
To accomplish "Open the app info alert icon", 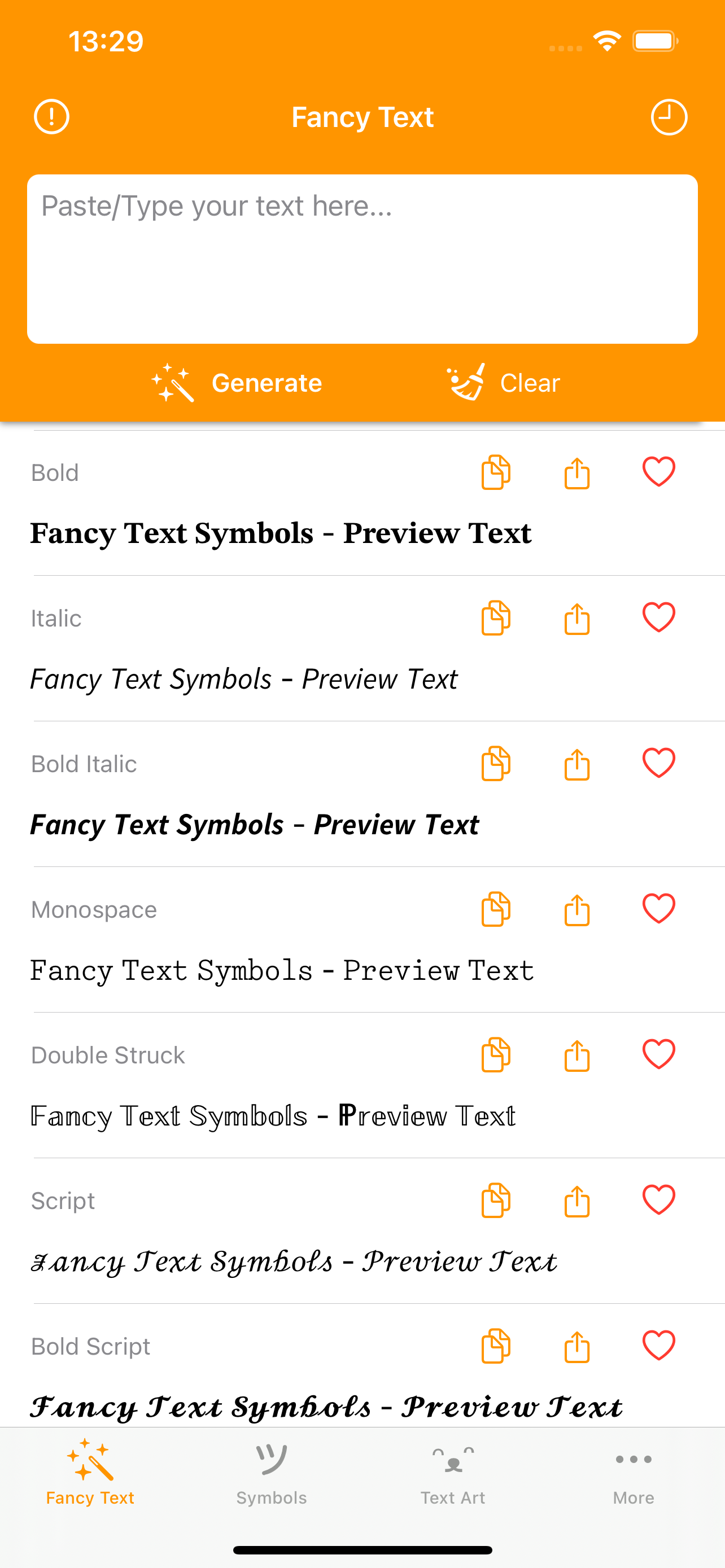I will [x=51, y=116].
